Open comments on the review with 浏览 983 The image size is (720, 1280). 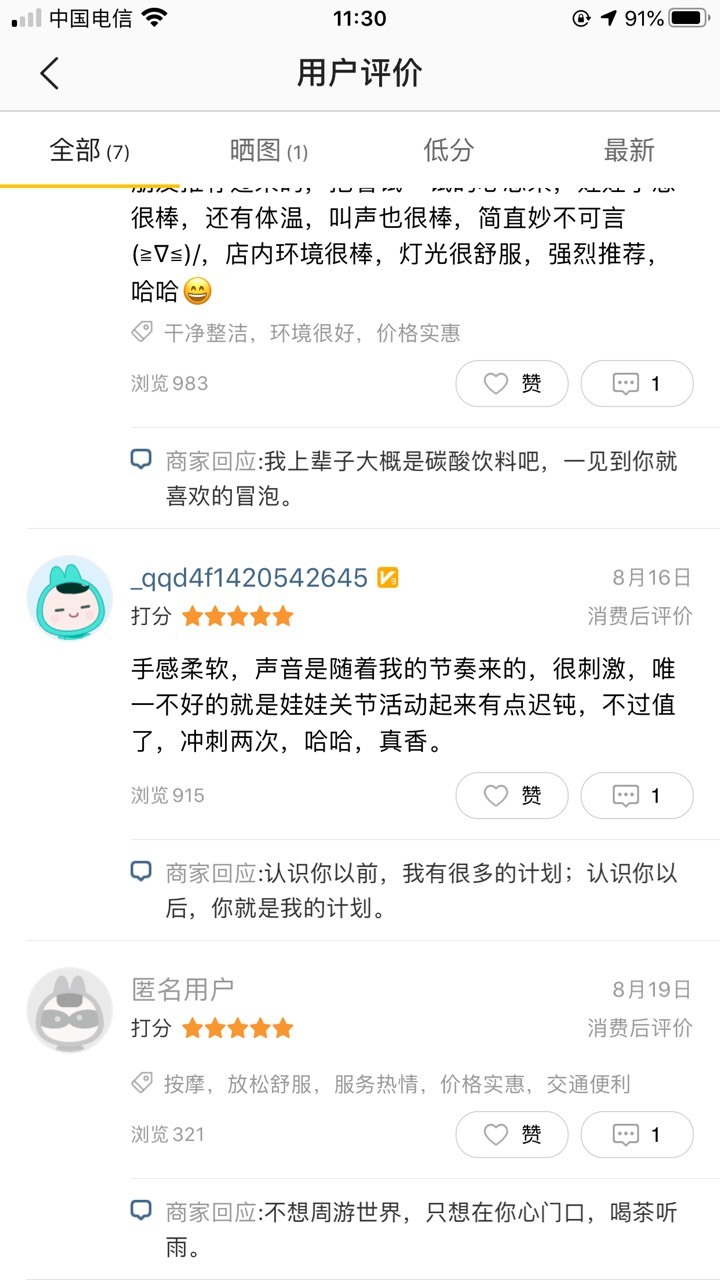(637, 384)
